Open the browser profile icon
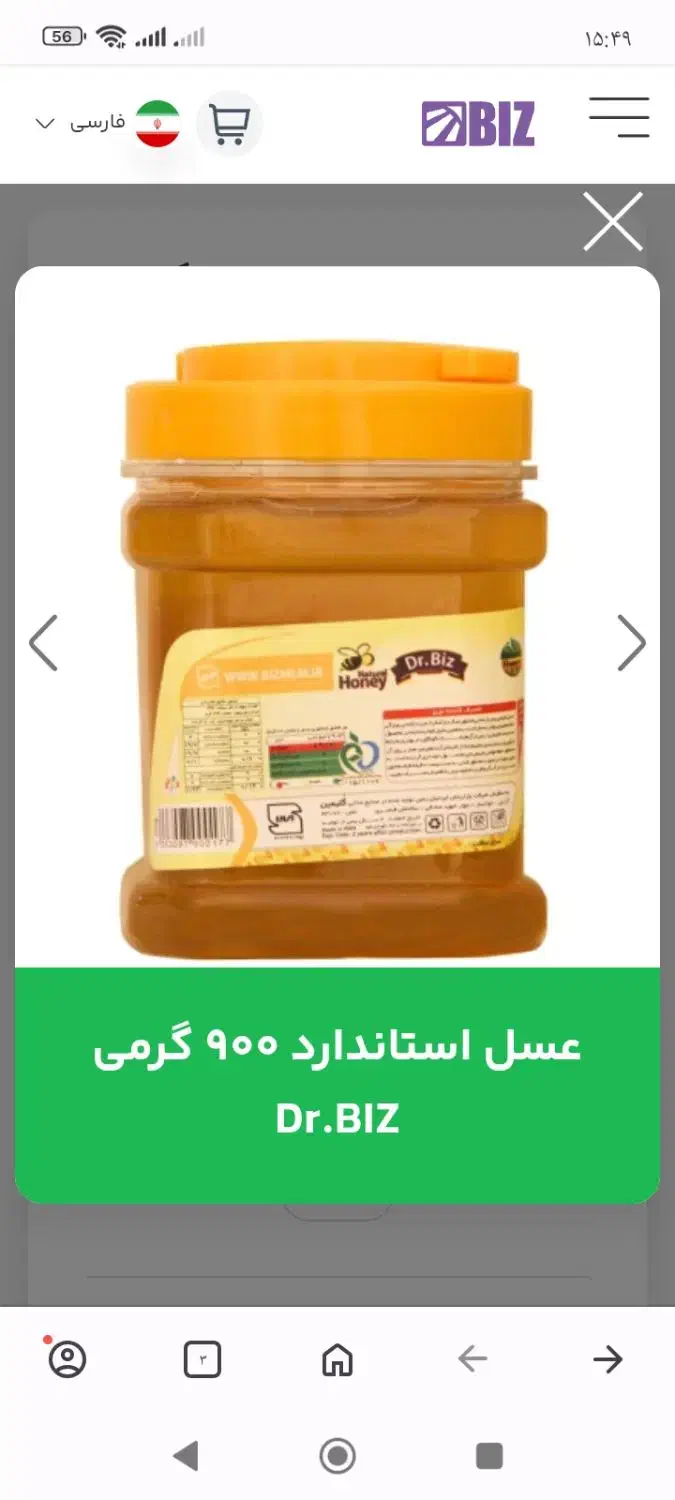Screen dimensions: 675x1500 pos(67,1359)
